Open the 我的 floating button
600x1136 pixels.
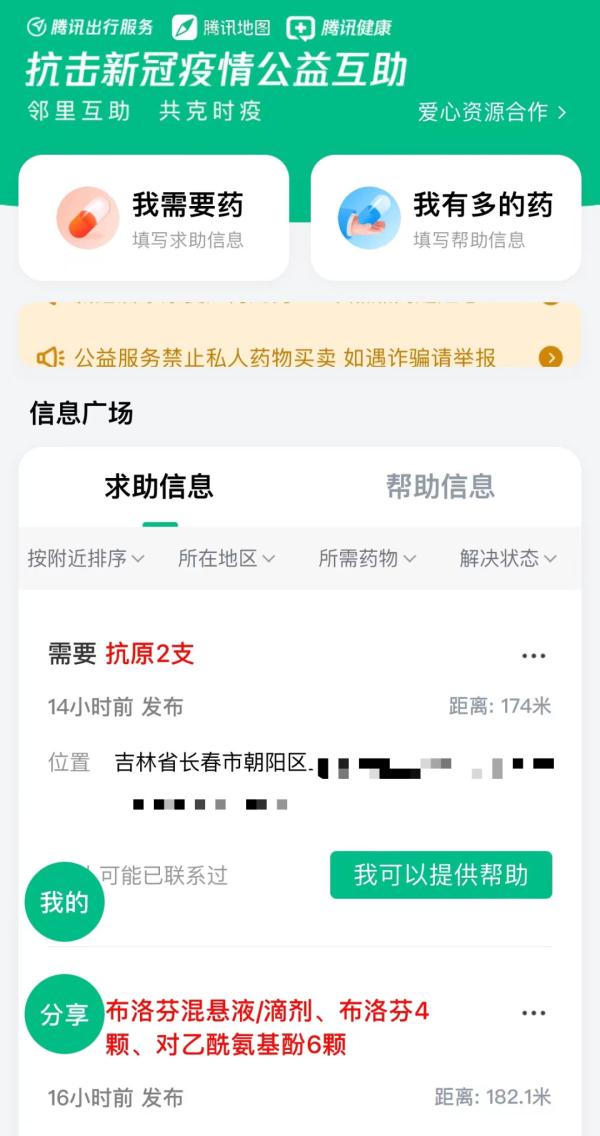pyautogui.click(x=65, y=902)
